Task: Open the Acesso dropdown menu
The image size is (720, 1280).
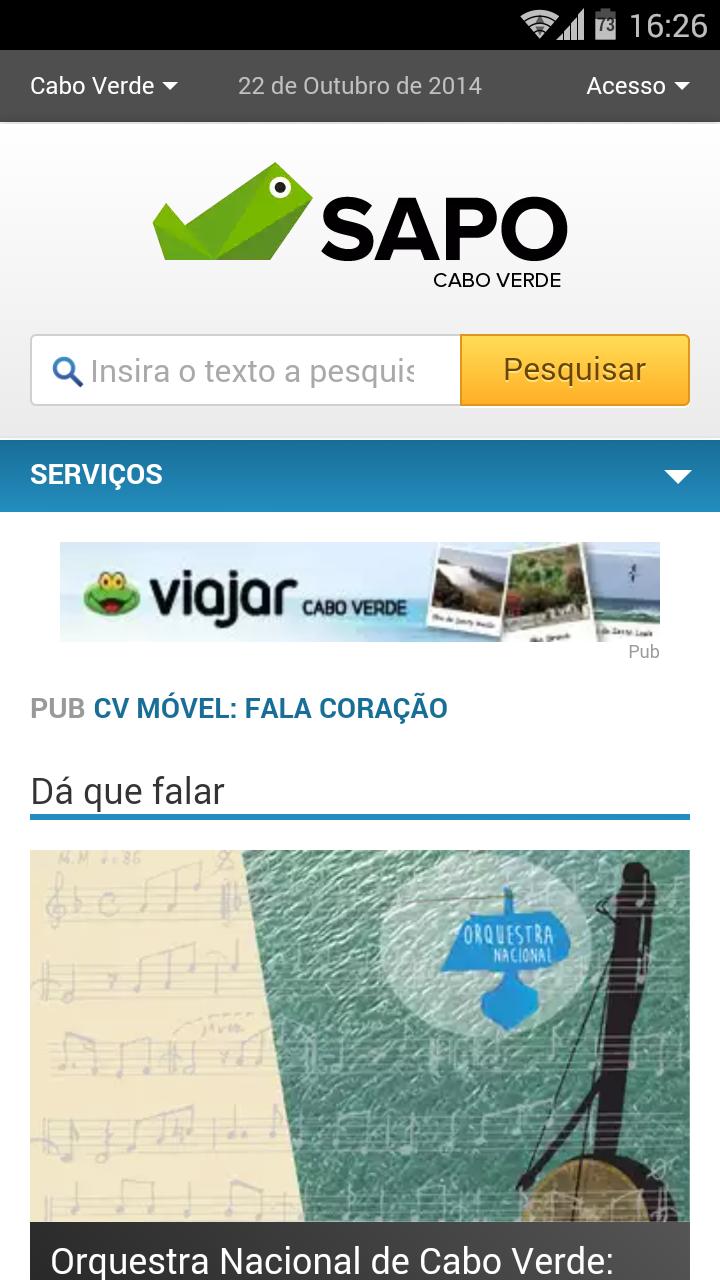Action: [x=637, y=86]
